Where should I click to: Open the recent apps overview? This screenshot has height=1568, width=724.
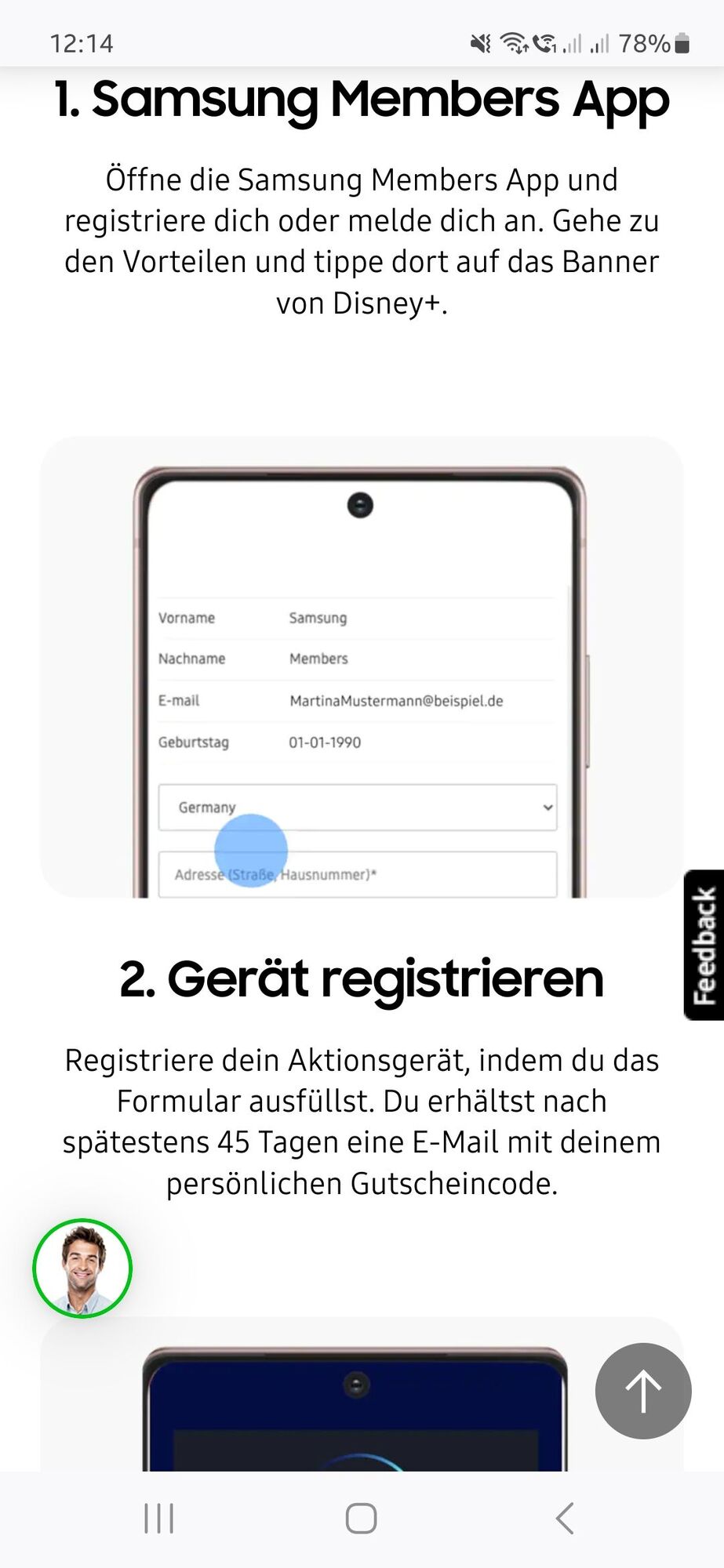tap(159, 1519)
